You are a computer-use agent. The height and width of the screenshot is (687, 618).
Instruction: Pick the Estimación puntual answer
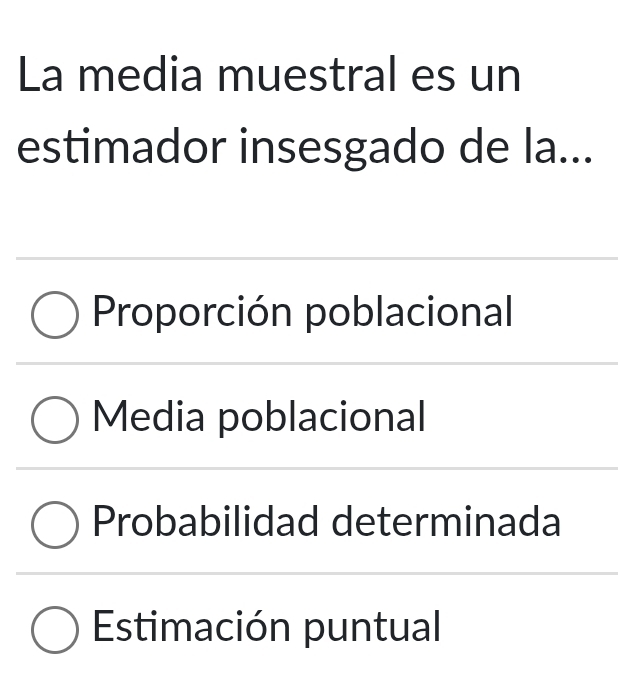pyautogui.click(x=56, y=630)
